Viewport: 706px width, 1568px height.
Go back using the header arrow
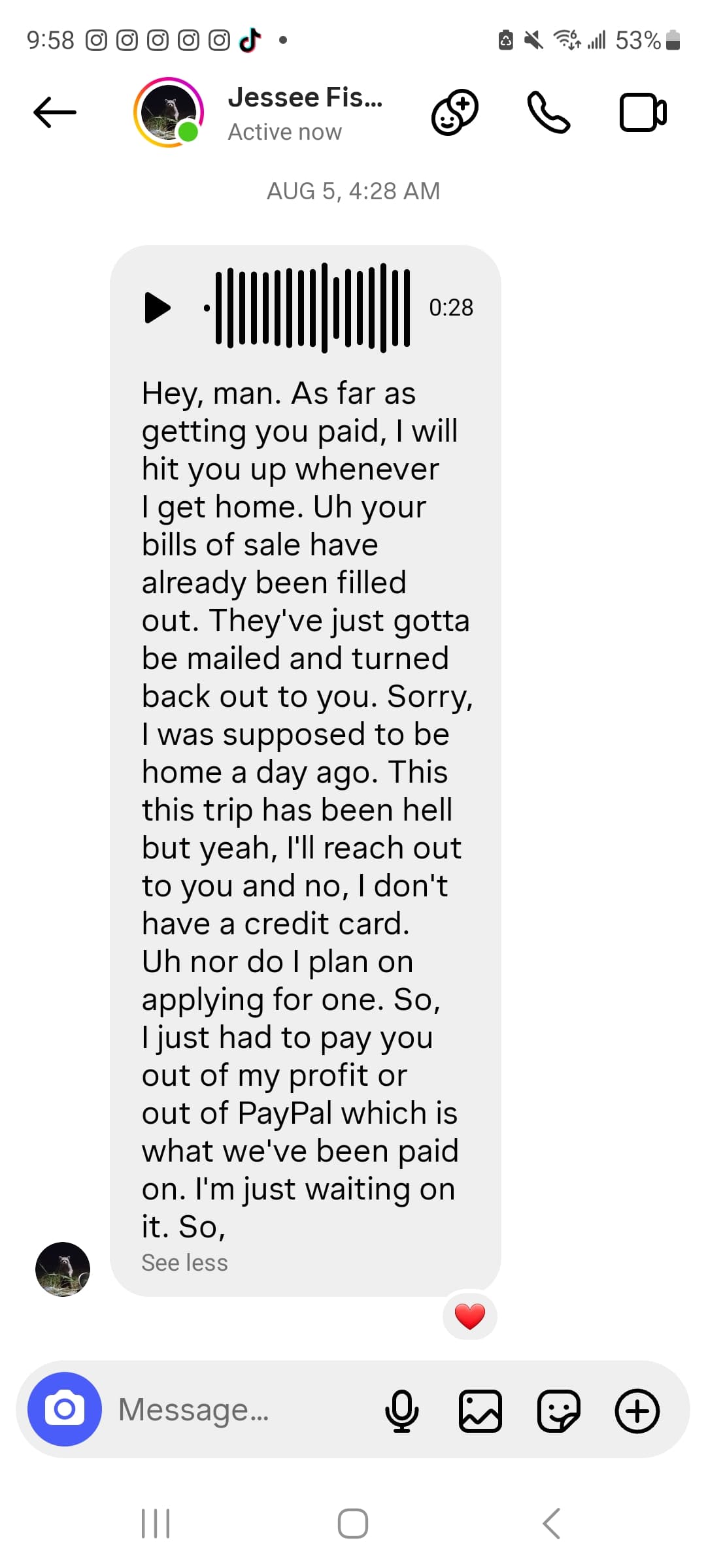pos(55,112)
